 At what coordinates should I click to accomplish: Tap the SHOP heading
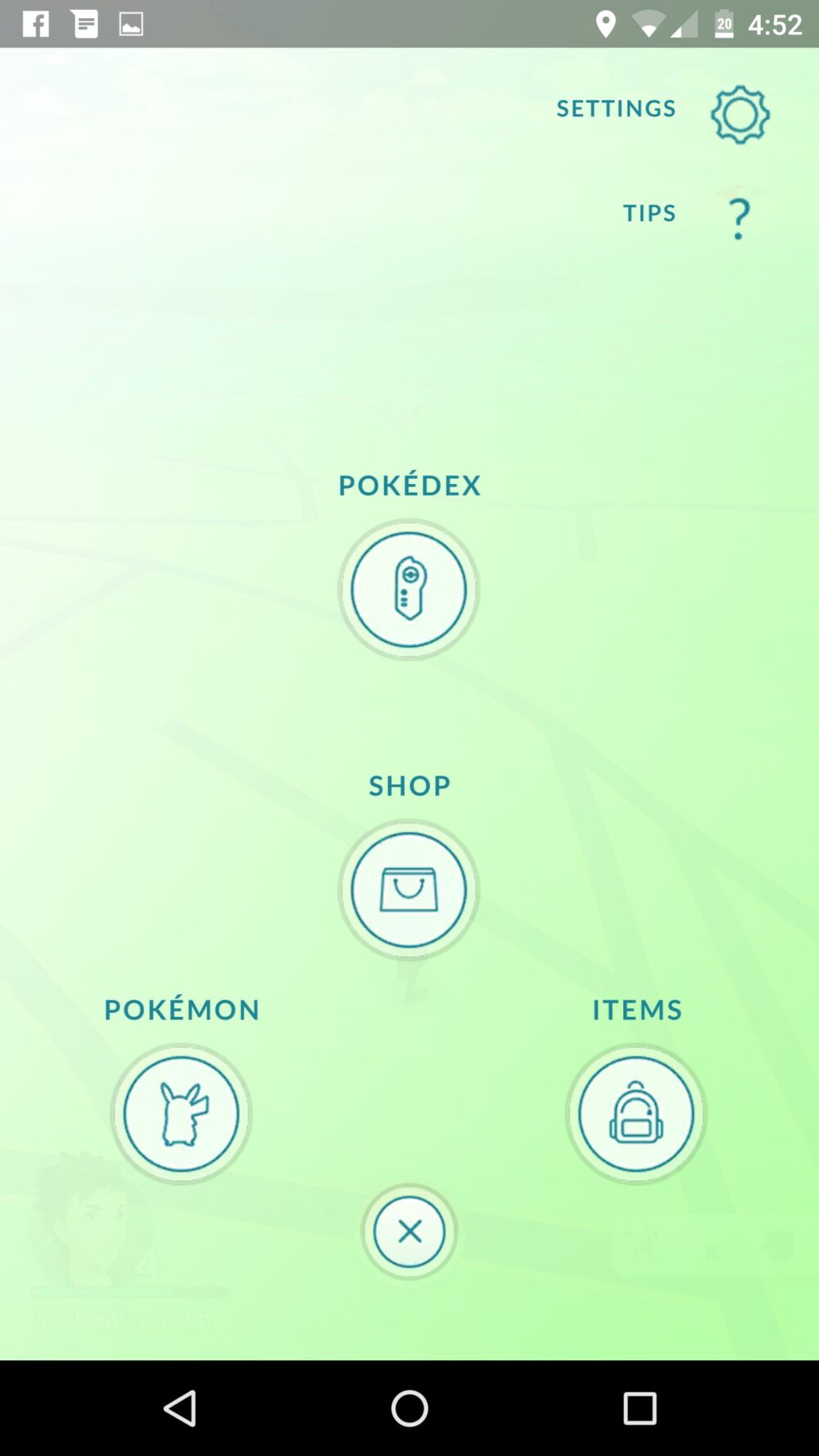point(409,785)
